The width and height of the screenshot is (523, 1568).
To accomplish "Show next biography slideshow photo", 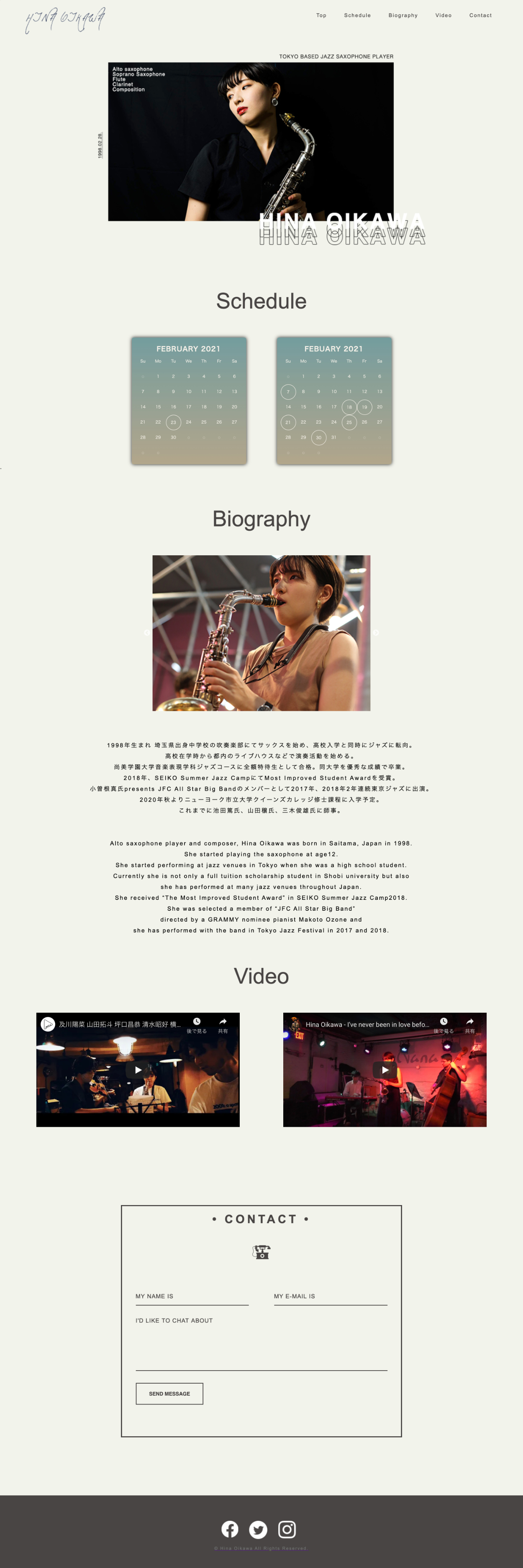I will click(x=376, y=633).
